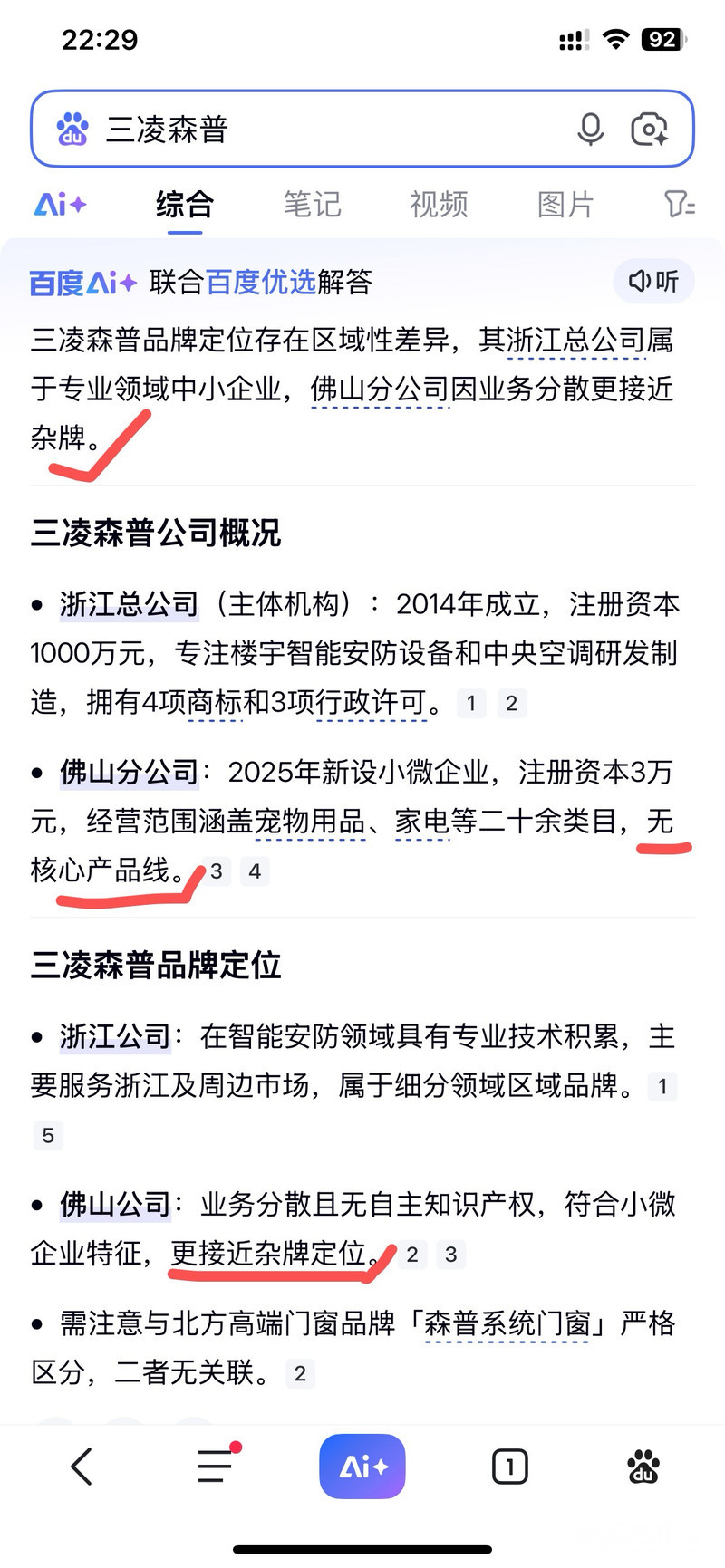The height and width of the screenshot is (1568, 725).
Task: Open the tab switcher showing 1
Action: tap(509, 1466)
